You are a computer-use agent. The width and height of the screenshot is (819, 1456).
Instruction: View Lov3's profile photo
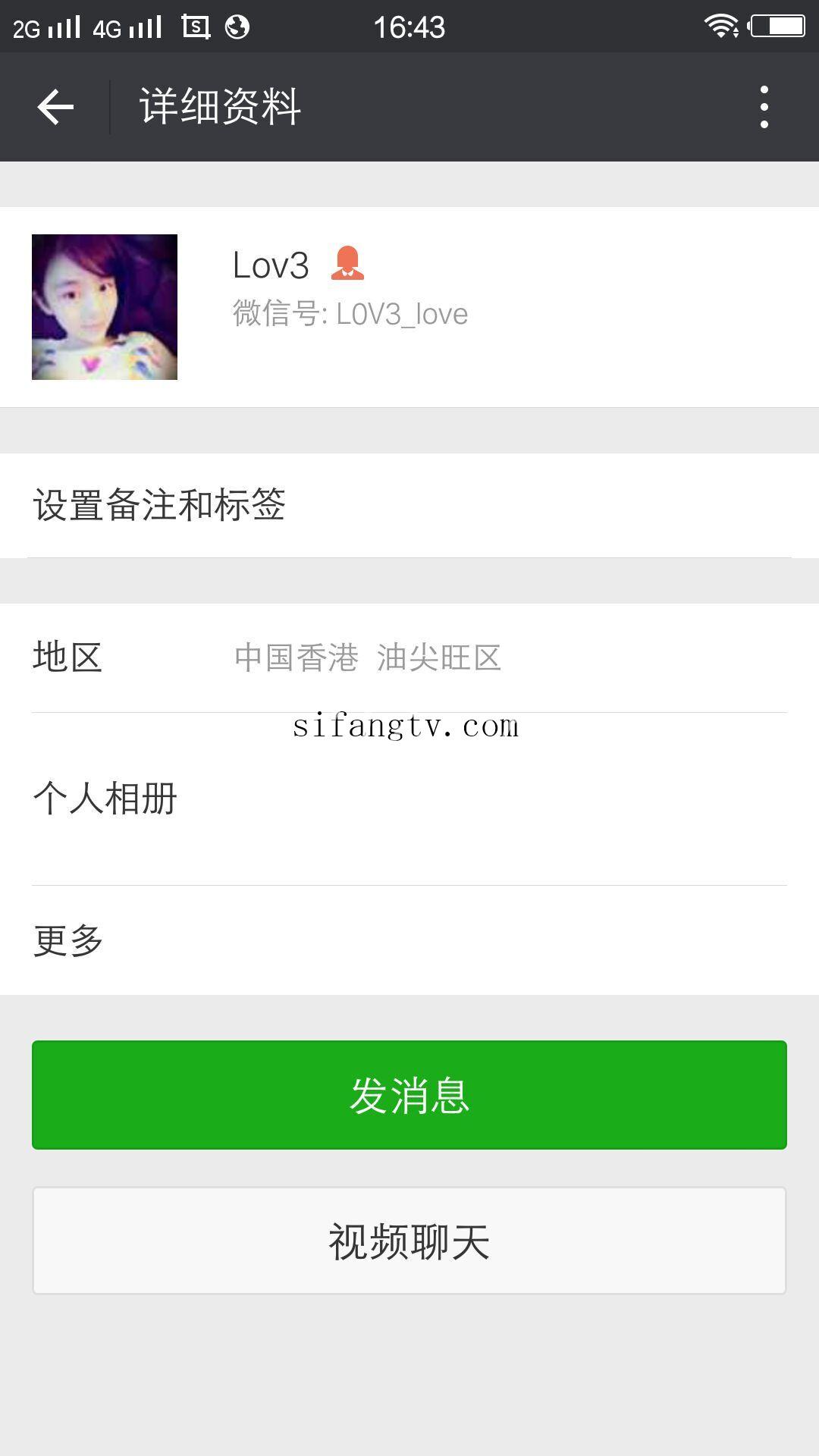[x=105, y=307]
